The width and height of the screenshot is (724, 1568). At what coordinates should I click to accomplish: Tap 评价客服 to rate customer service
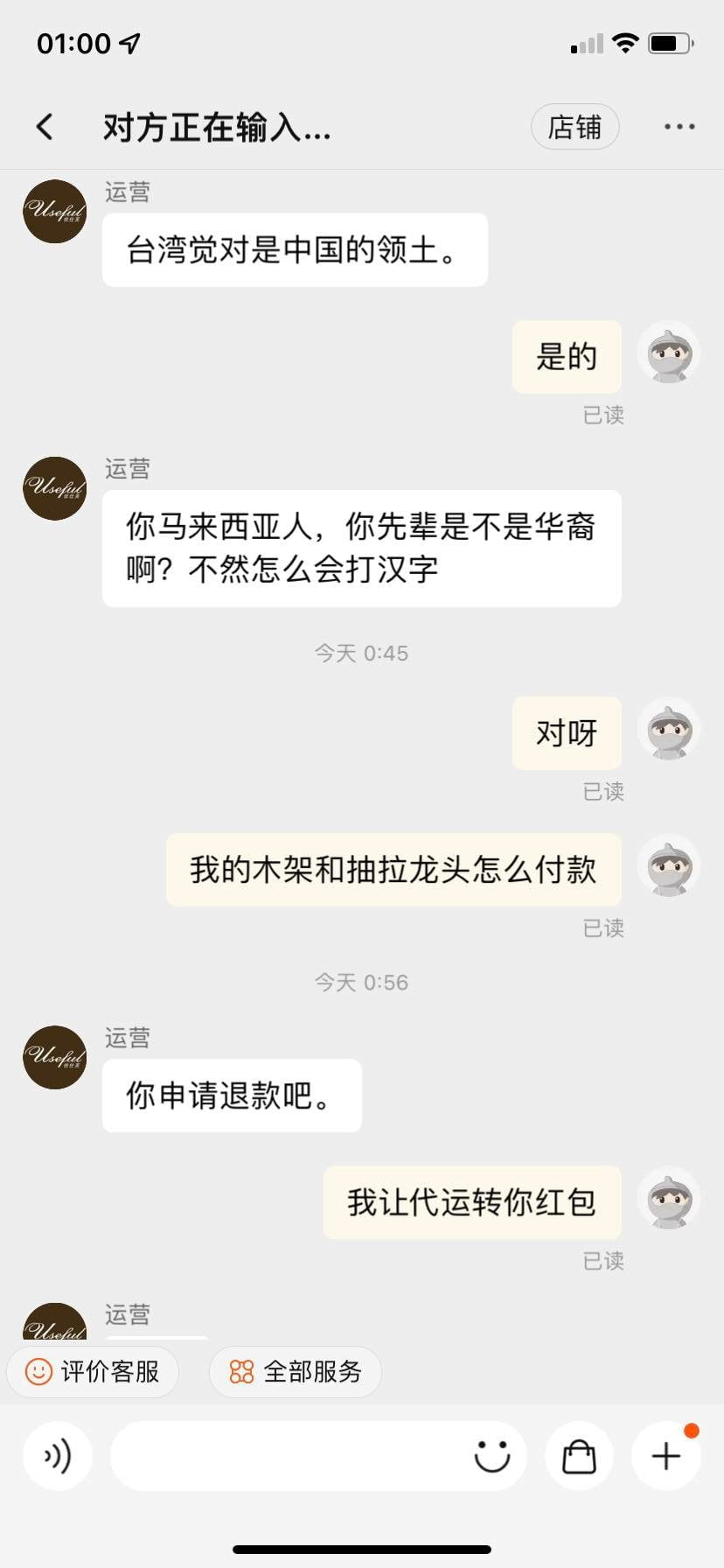(93, 1371)
